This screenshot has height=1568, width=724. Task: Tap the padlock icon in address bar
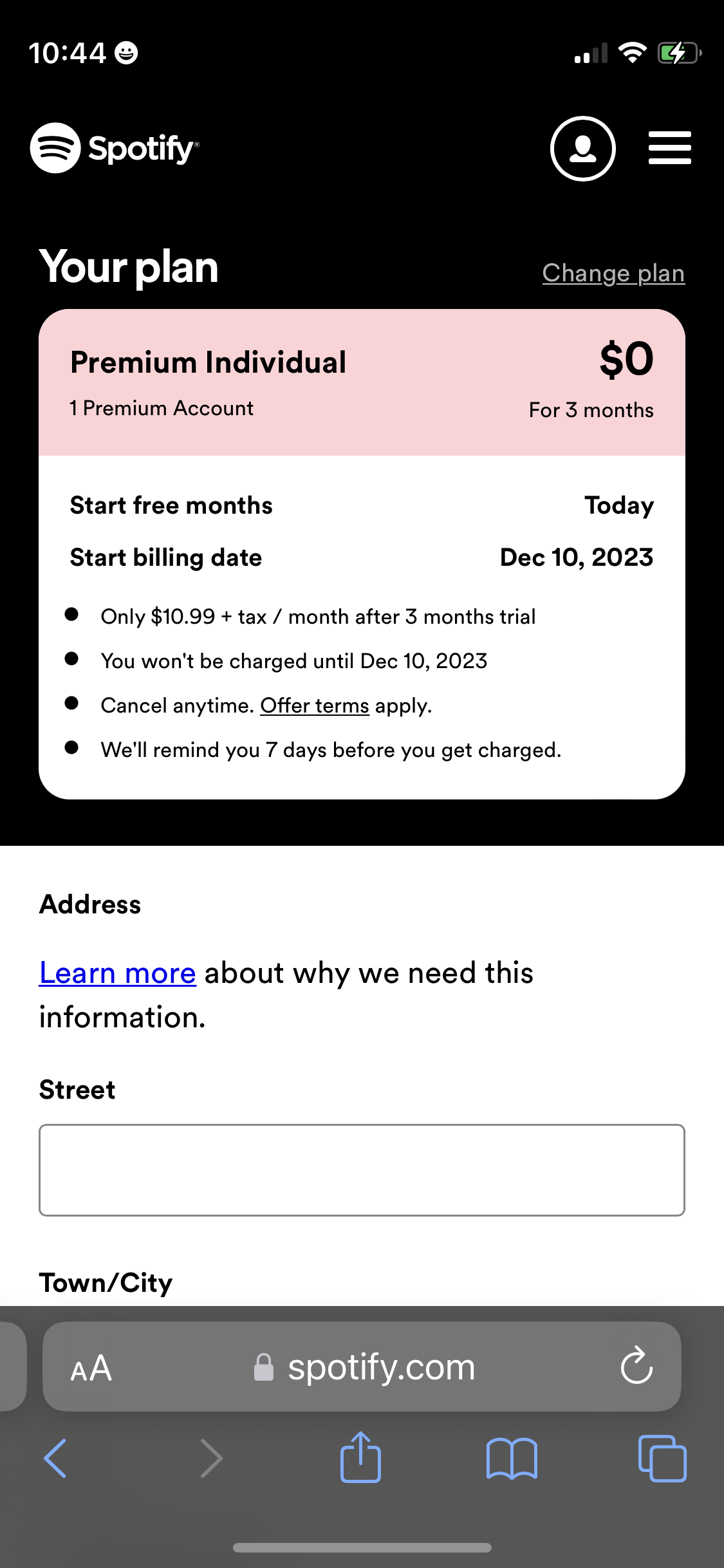point(265,1368)
